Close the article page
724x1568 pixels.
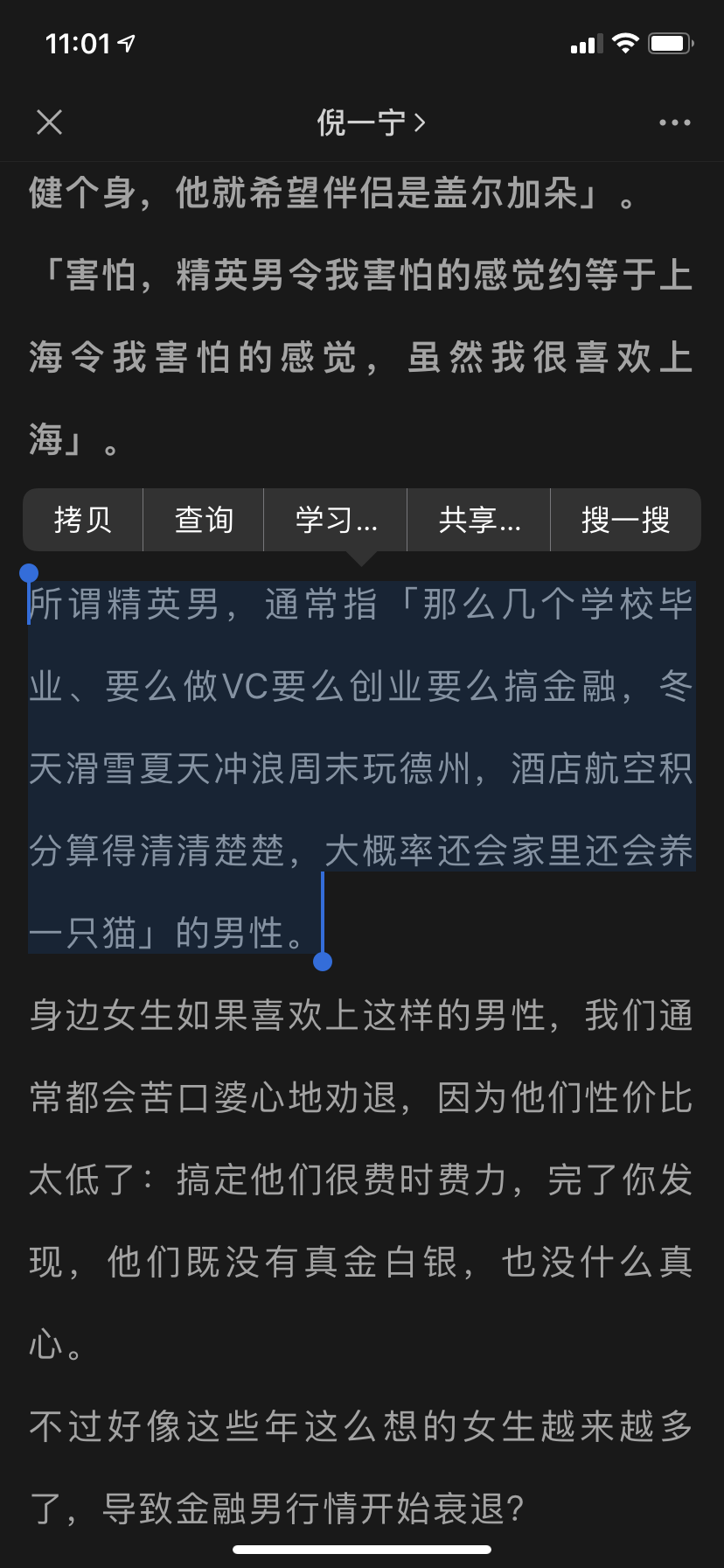click(50, 122)
